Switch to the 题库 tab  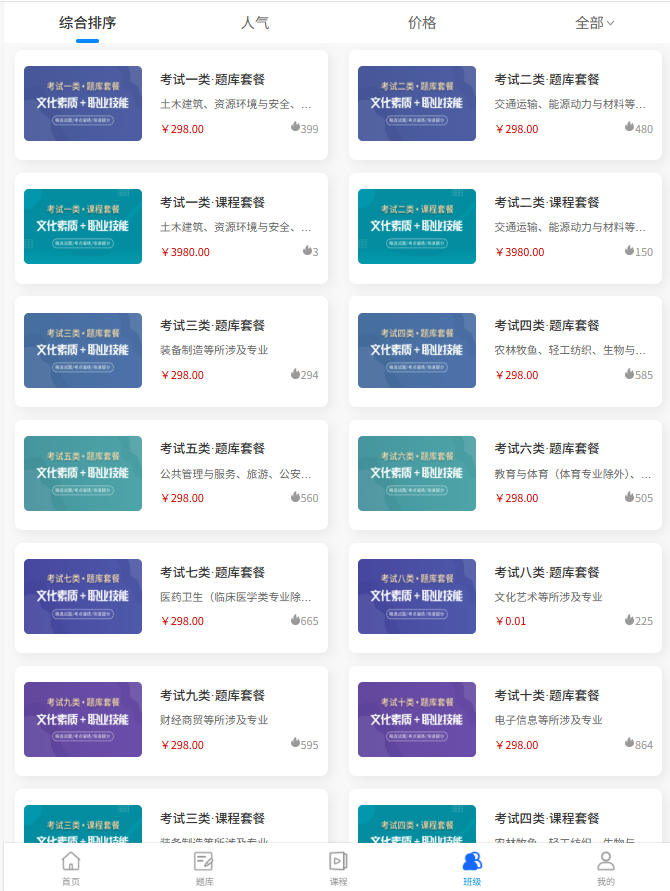click(x=204, y=867)
